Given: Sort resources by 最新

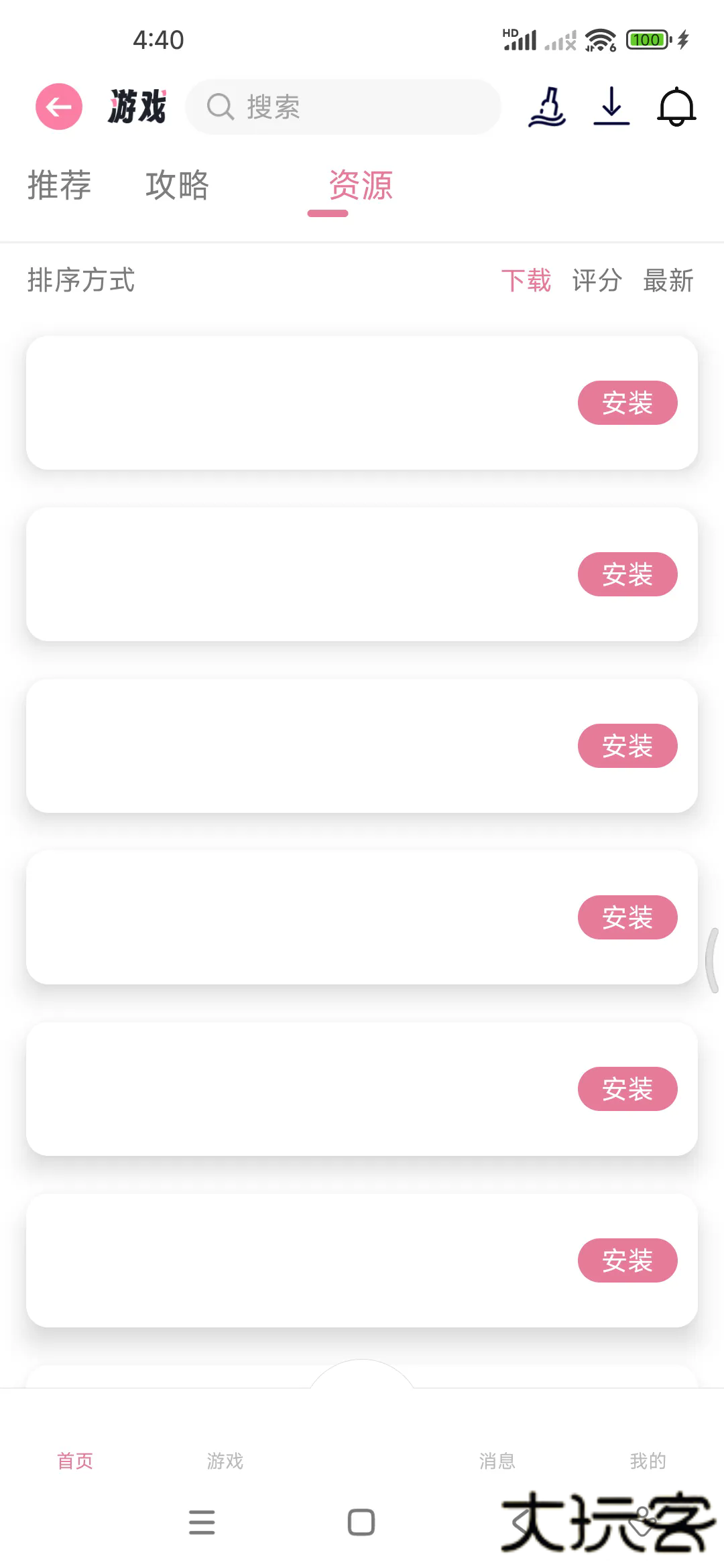Looking at the screenshot, I should click(668, 281).
